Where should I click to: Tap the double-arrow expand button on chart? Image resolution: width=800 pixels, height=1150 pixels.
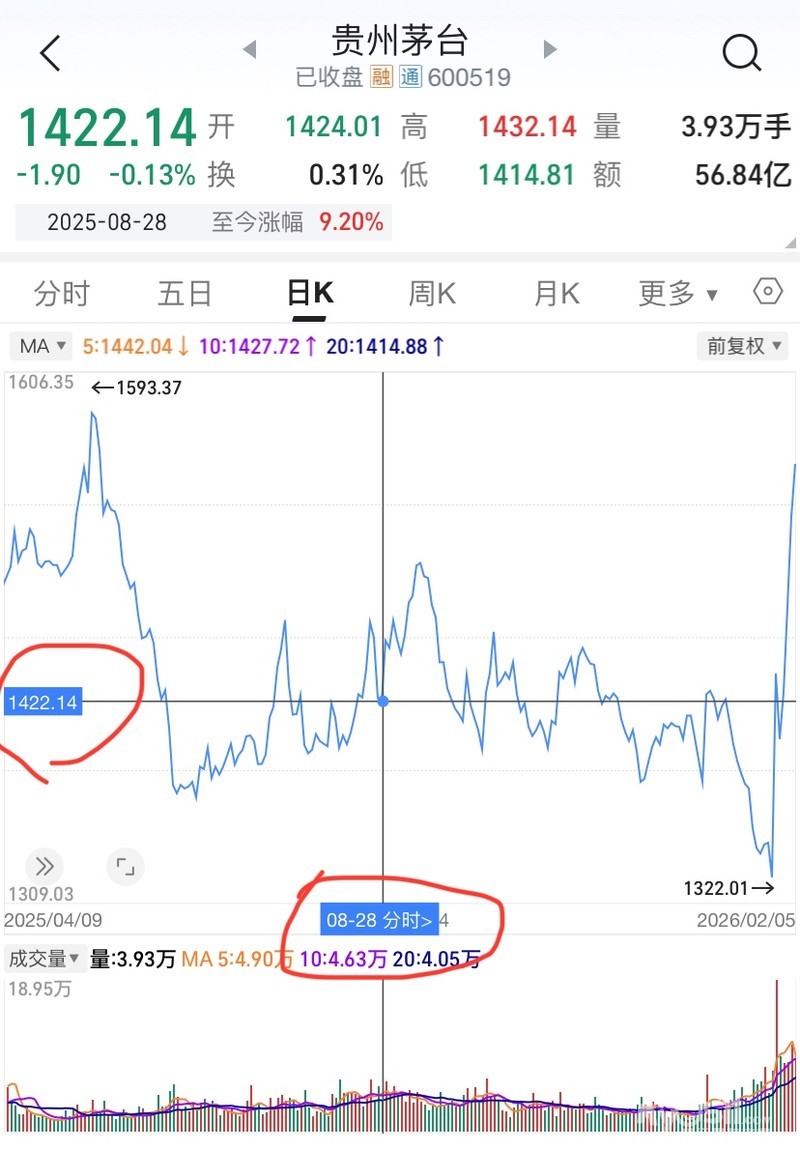[x=44, y=866]
